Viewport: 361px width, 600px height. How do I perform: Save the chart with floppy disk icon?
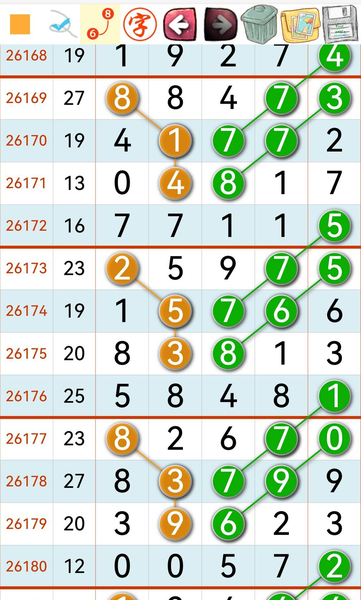(340, 24)
